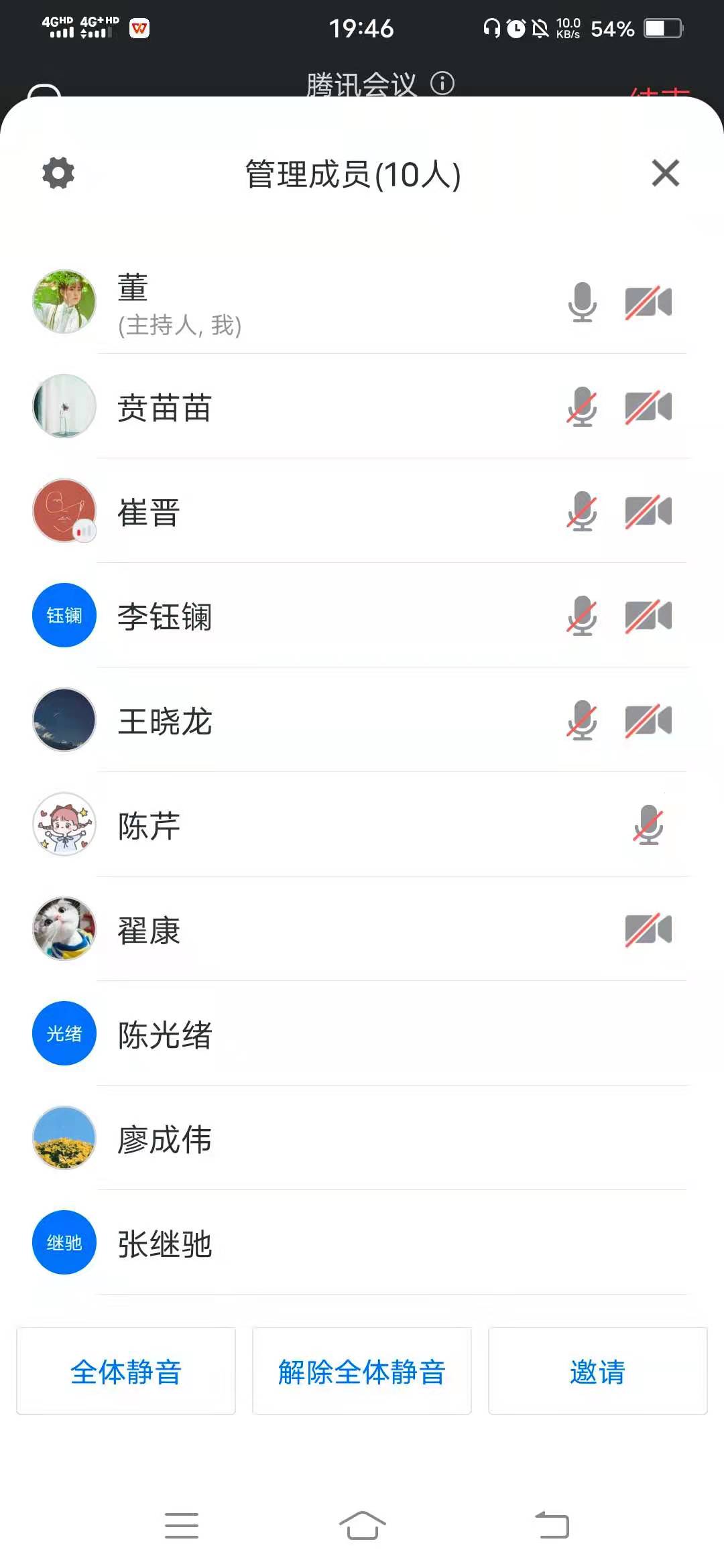Mute host 董's microphone
Screen dimensions: 724x1568
click(582, 302)
